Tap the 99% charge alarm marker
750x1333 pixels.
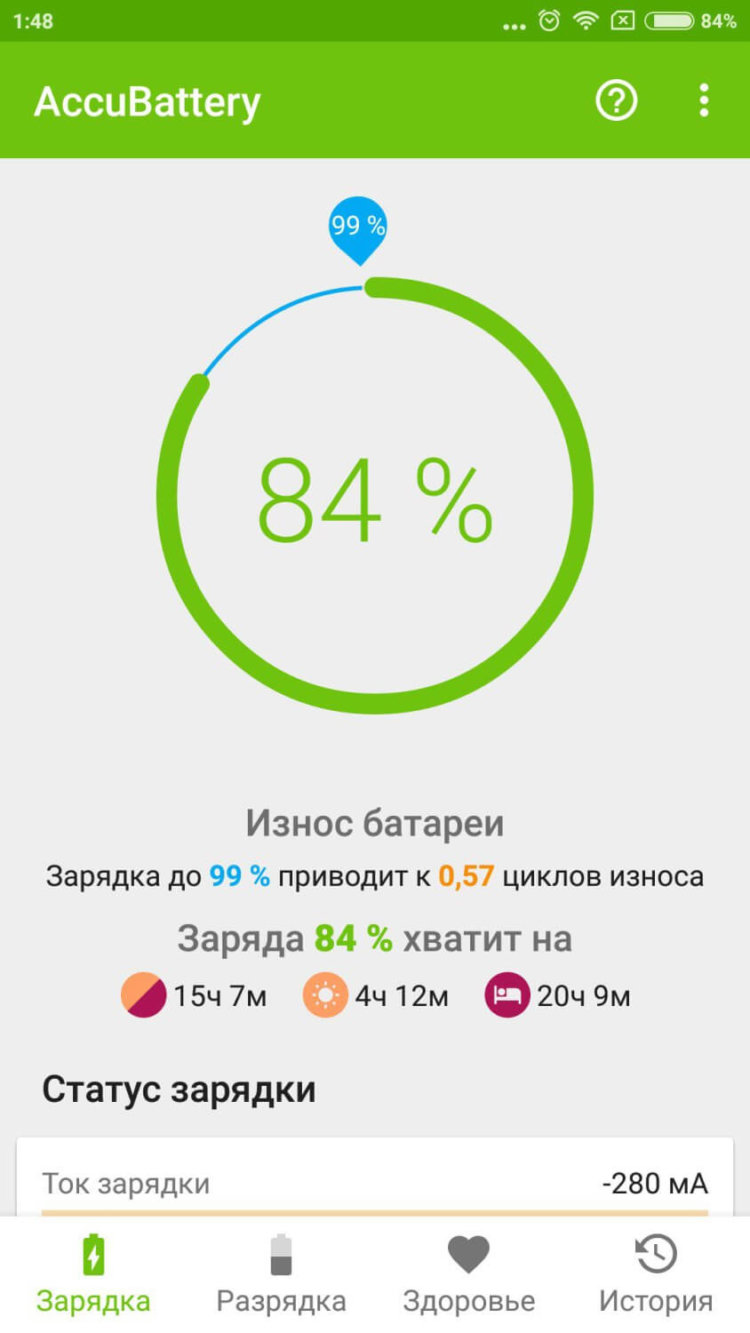[358, 228]
